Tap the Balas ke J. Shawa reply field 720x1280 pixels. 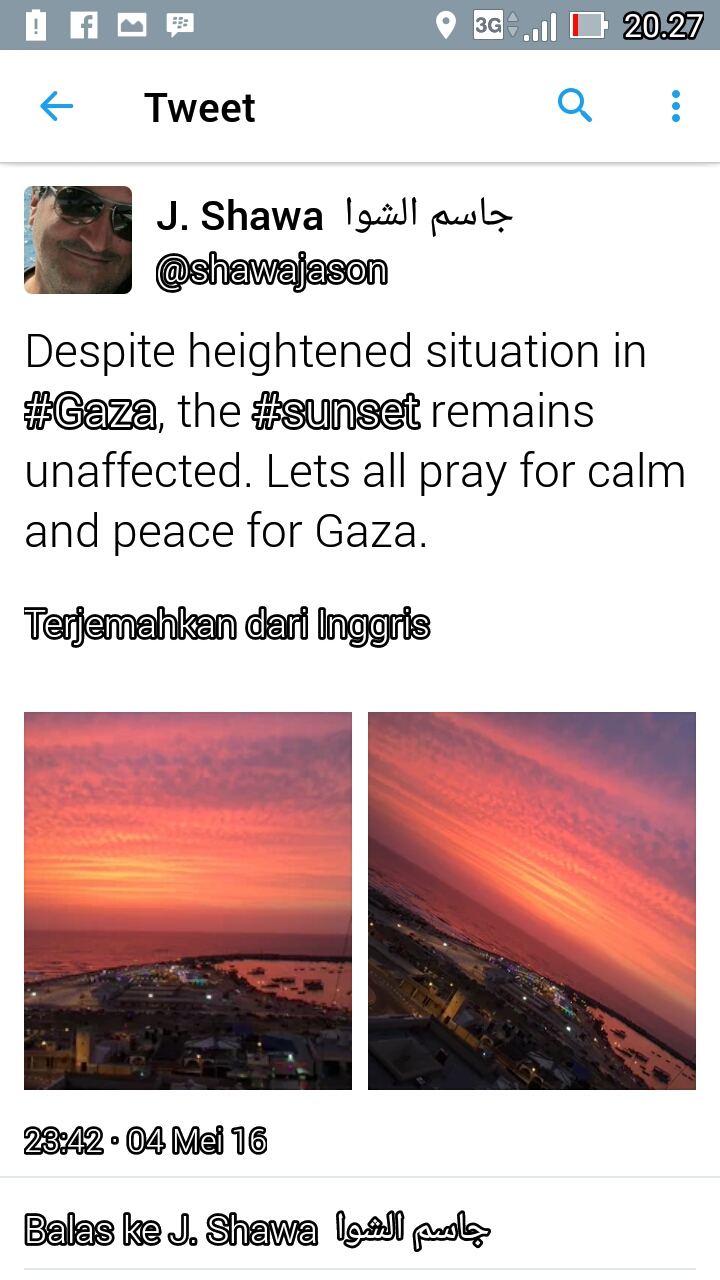[x=258, y=1231]
